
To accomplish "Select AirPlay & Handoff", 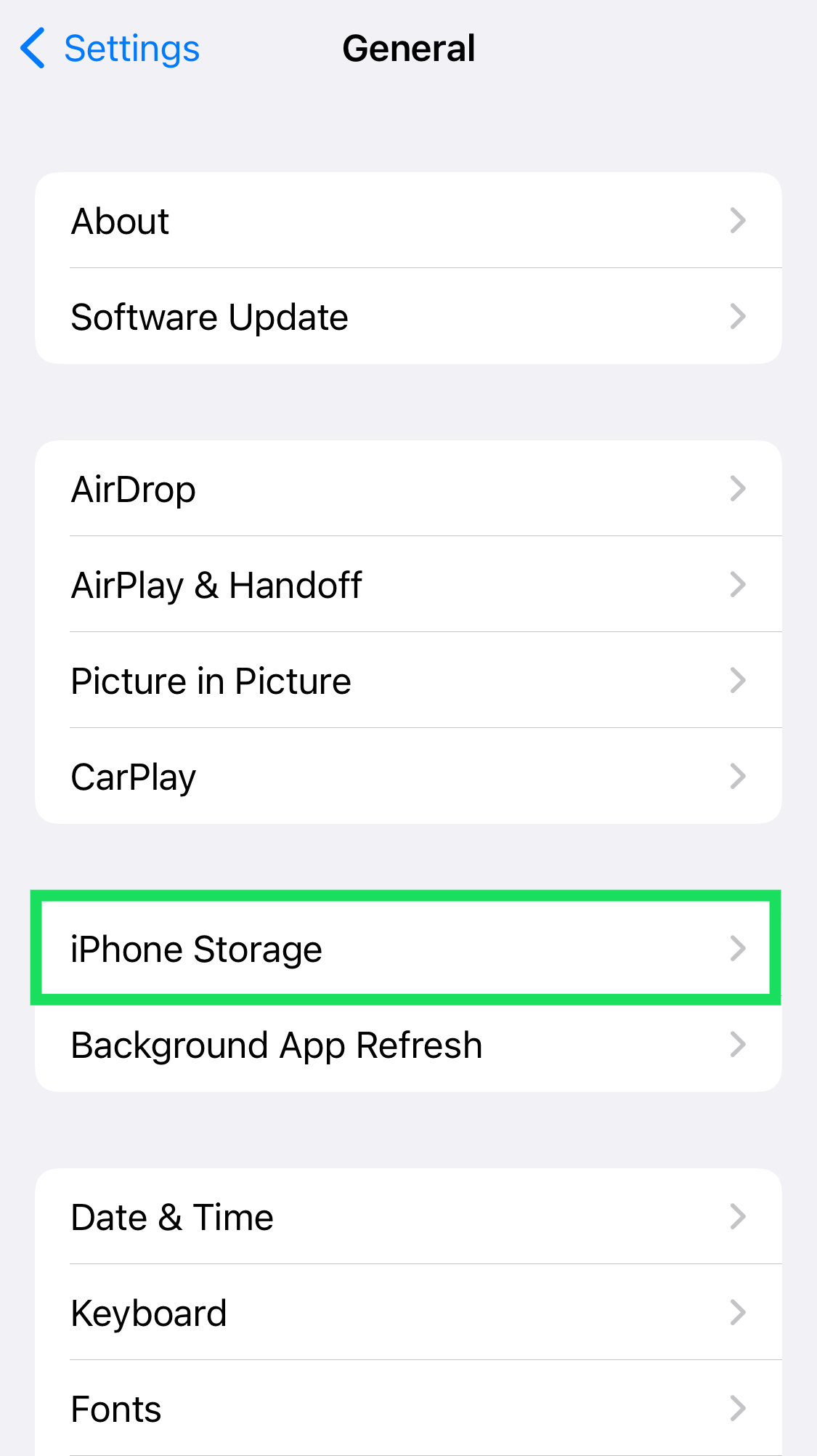I will coord(408,585).
